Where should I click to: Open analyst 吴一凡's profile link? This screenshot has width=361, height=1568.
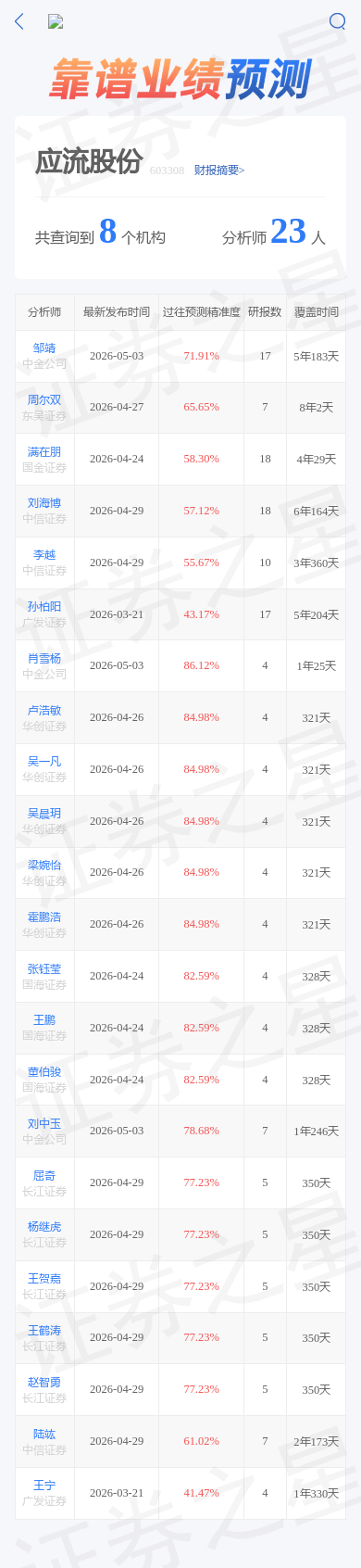click(44, 762)
